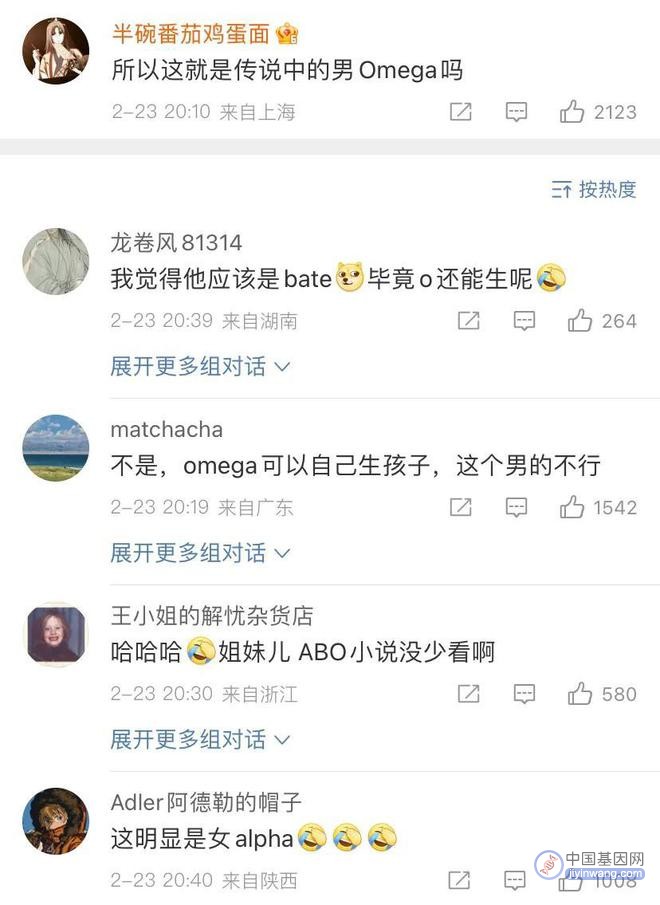660x905 pixels.
Task: Reply to 半碗番茄鸡蛋面's comment
Action: pos(516,112)
